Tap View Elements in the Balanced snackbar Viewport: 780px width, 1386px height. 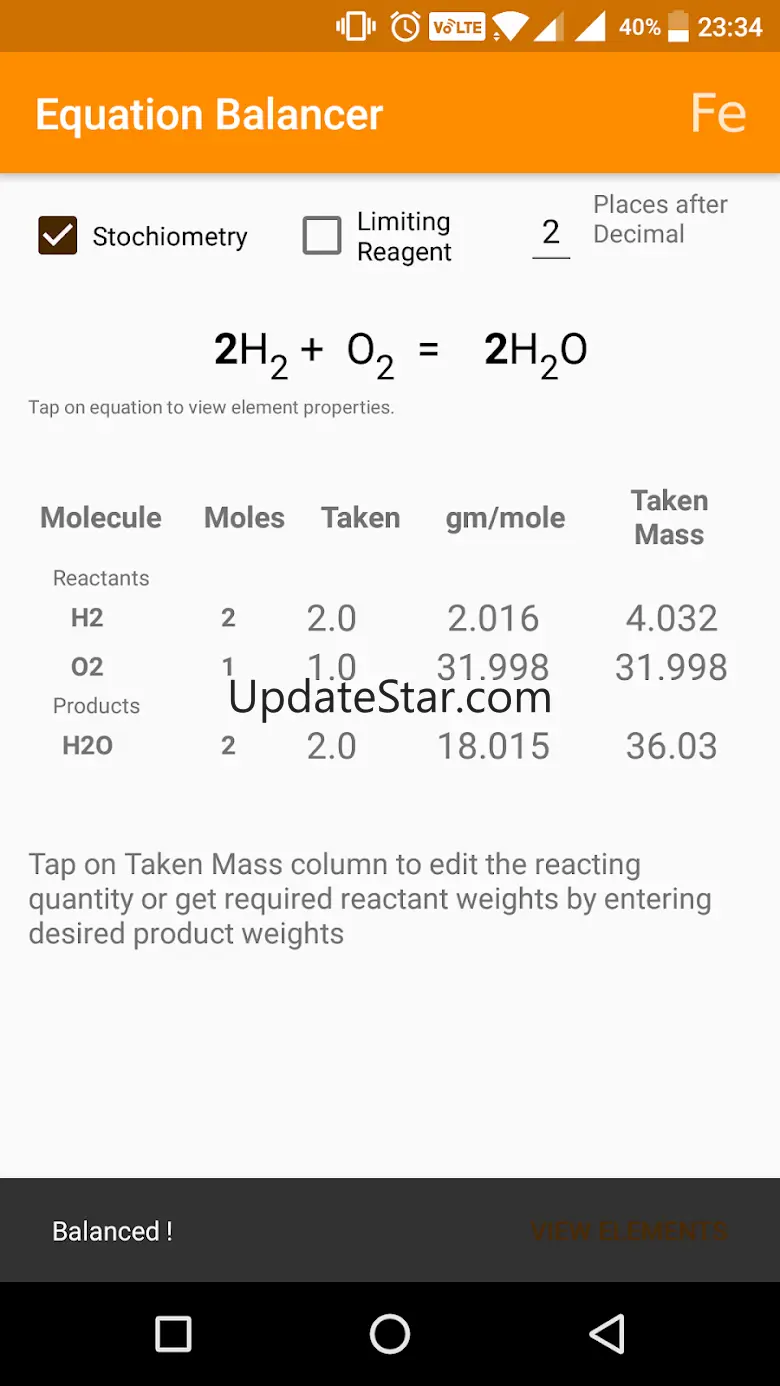click(629, 1230)
